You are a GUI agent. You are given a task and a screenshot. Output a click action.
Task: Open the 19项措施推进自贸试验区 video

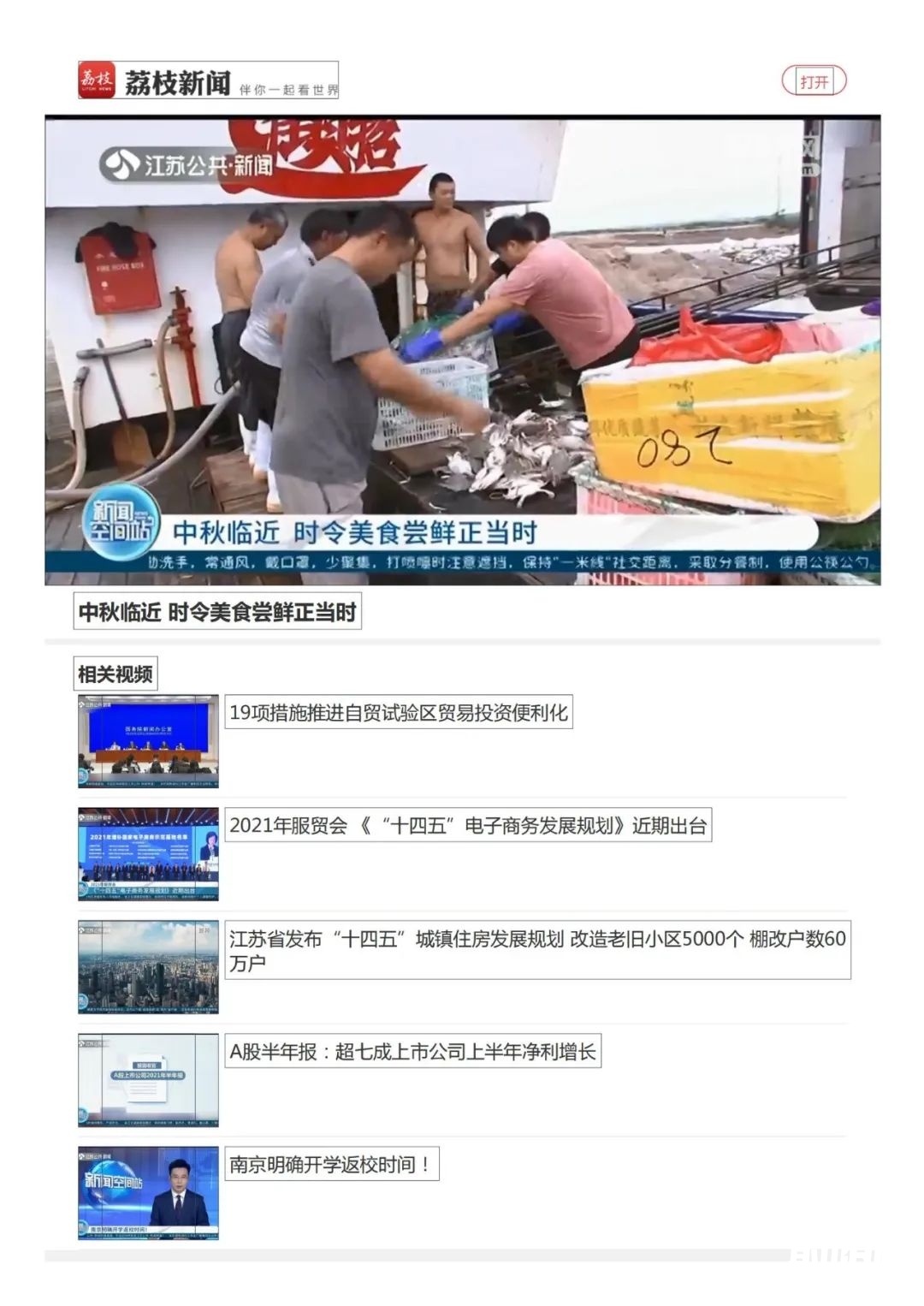[398, 712]
